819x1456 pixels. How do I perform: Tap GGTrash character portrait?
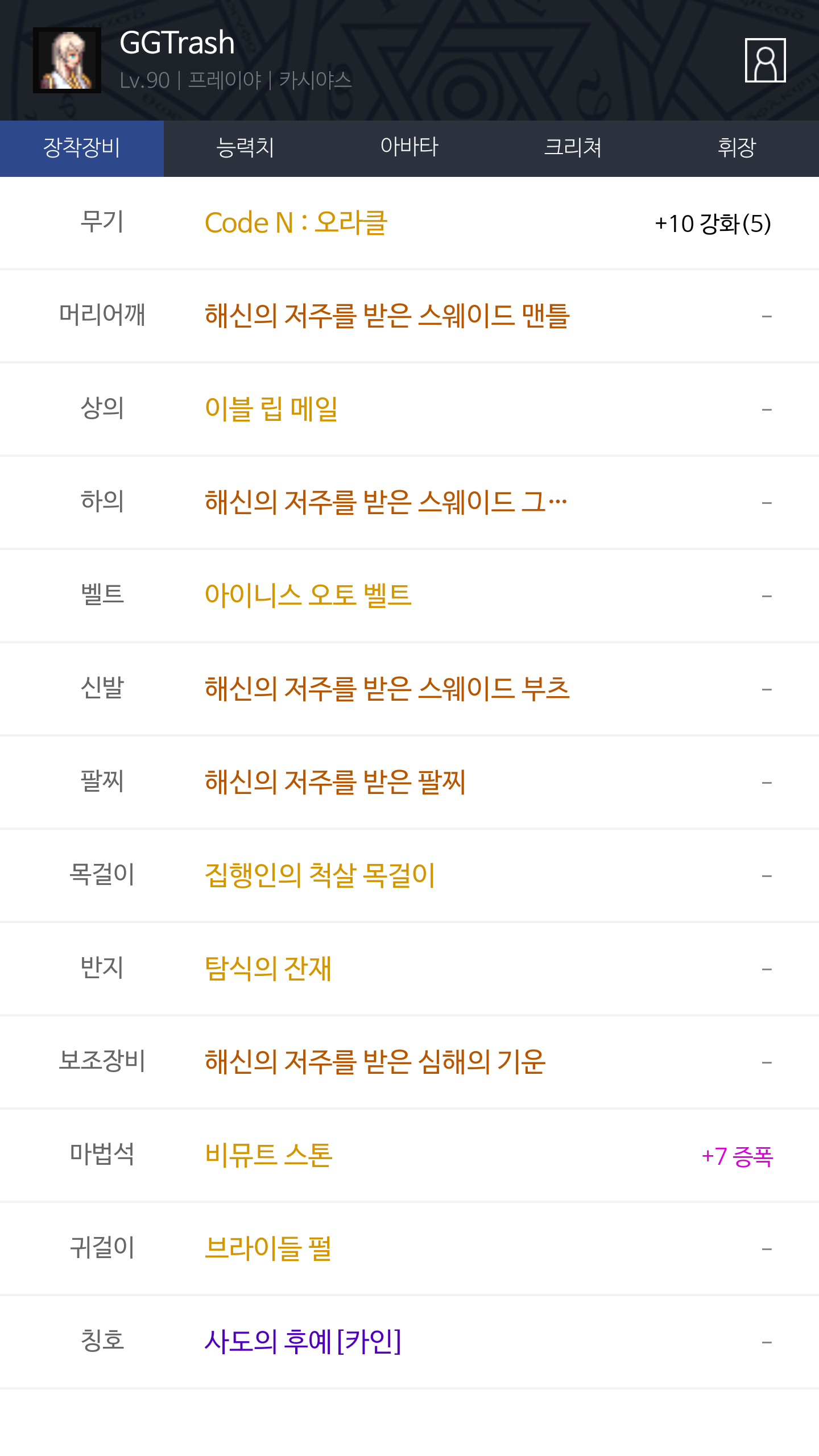coord(67,60)
